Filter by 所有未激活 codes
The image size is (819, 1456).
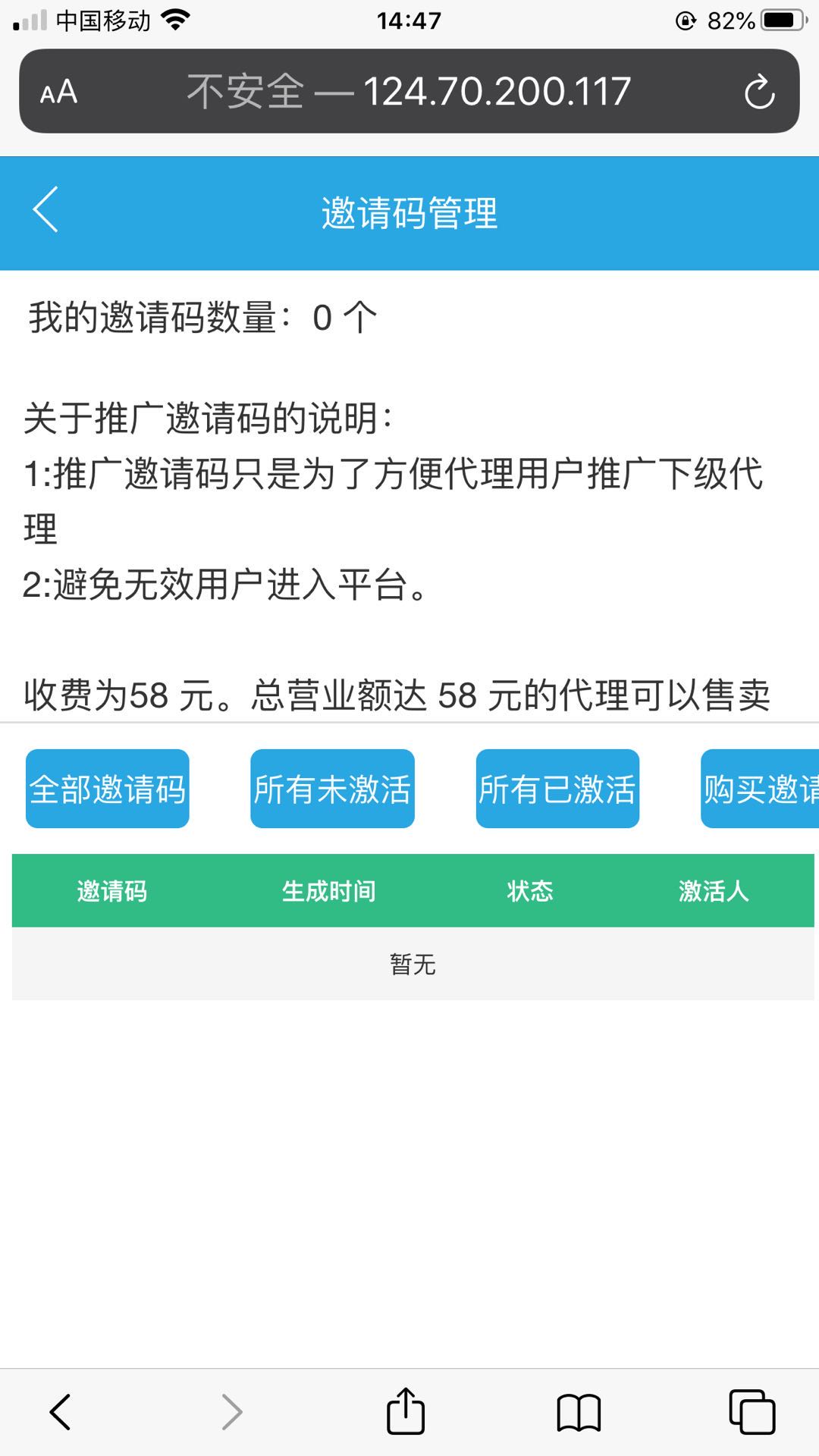[x=332, y=789]
